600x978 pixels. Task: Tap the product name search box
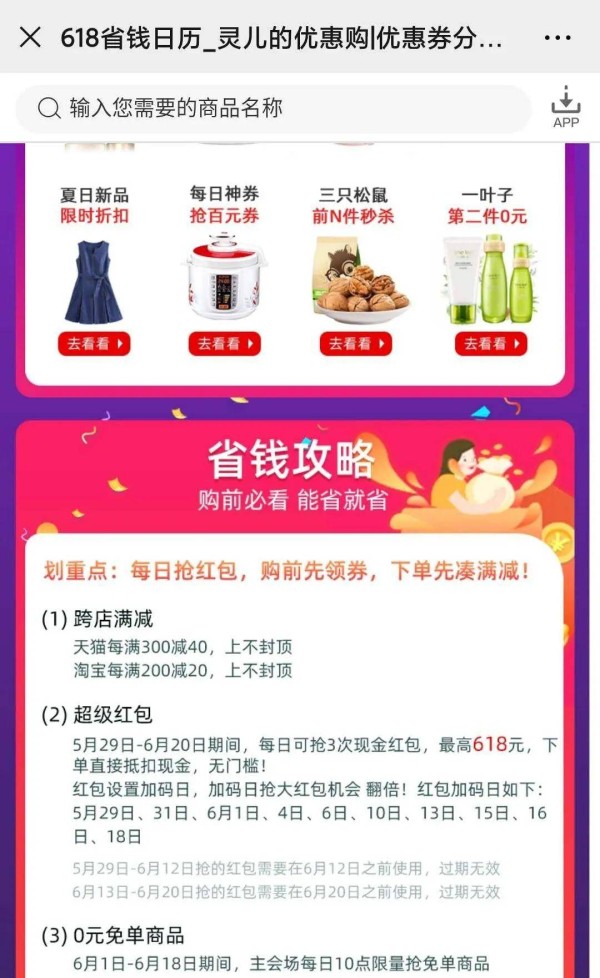[x=273, y=109]
